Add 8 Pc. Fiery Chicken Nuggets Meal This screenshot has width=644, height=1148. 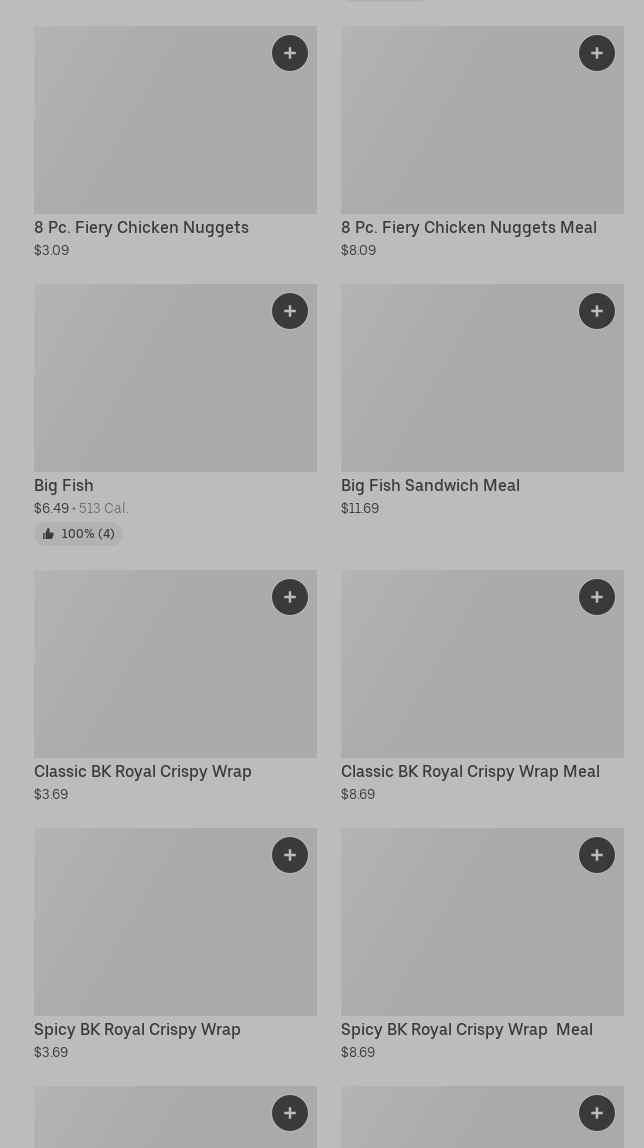597,53
